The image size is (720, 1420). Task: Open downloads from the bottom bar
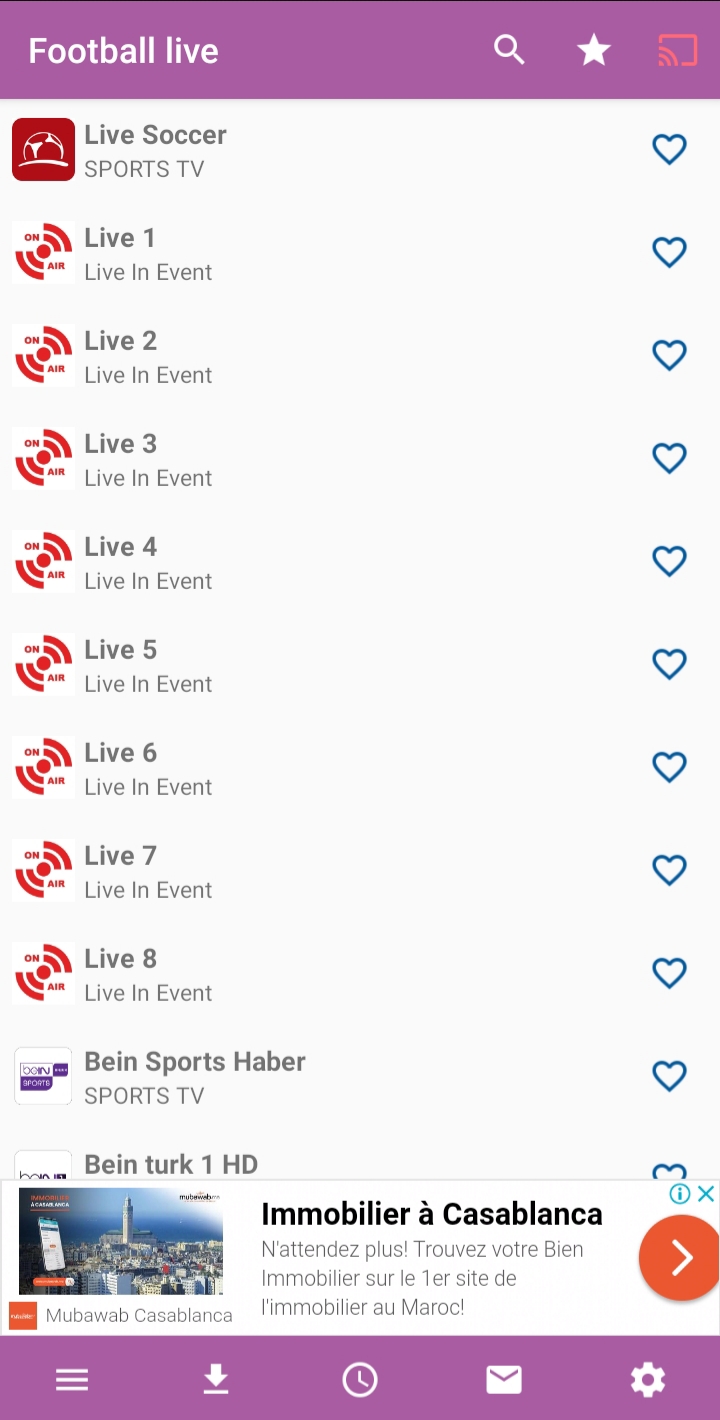coord(216,1380)
